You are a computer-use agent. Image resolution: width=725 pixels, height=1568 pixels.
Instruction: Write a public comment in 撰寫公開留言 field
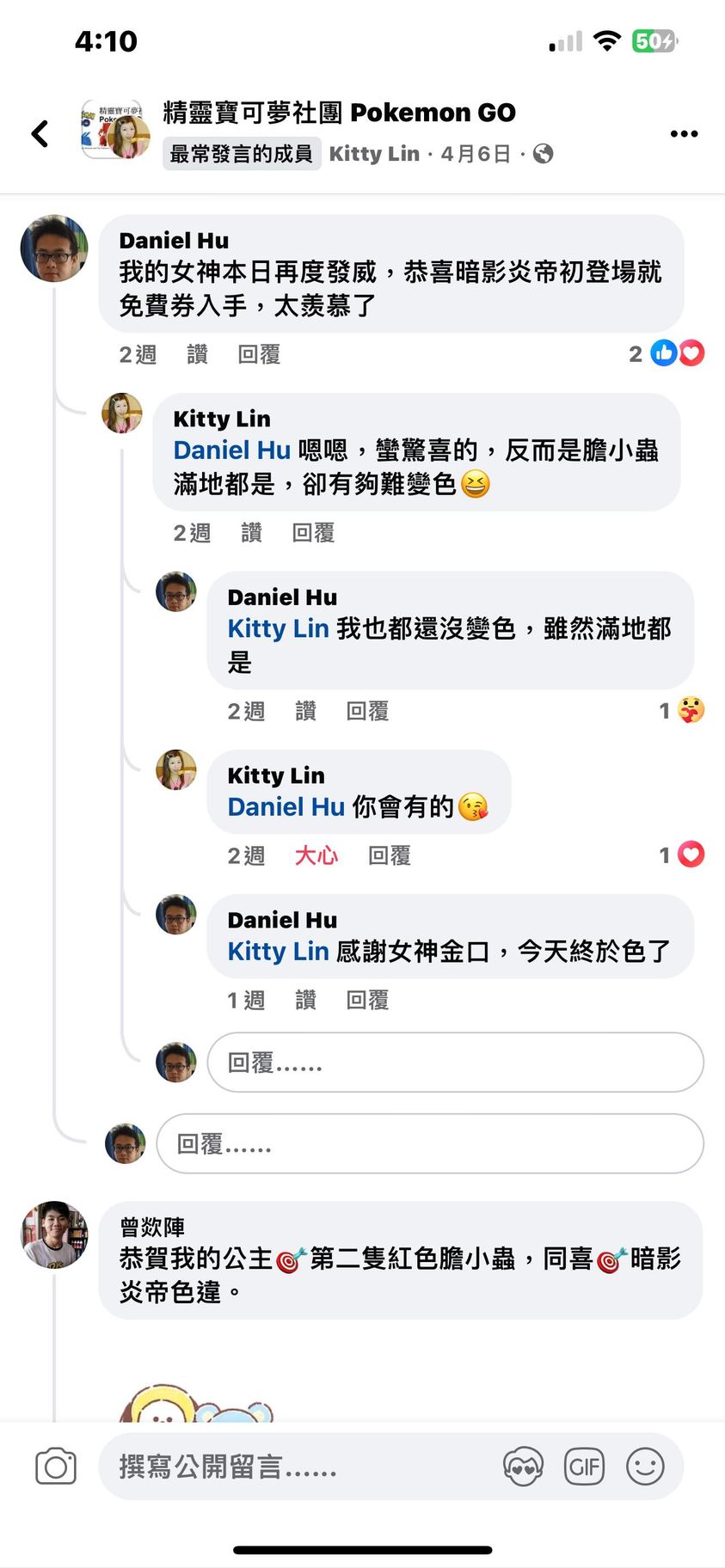[x=292, y=1467]
